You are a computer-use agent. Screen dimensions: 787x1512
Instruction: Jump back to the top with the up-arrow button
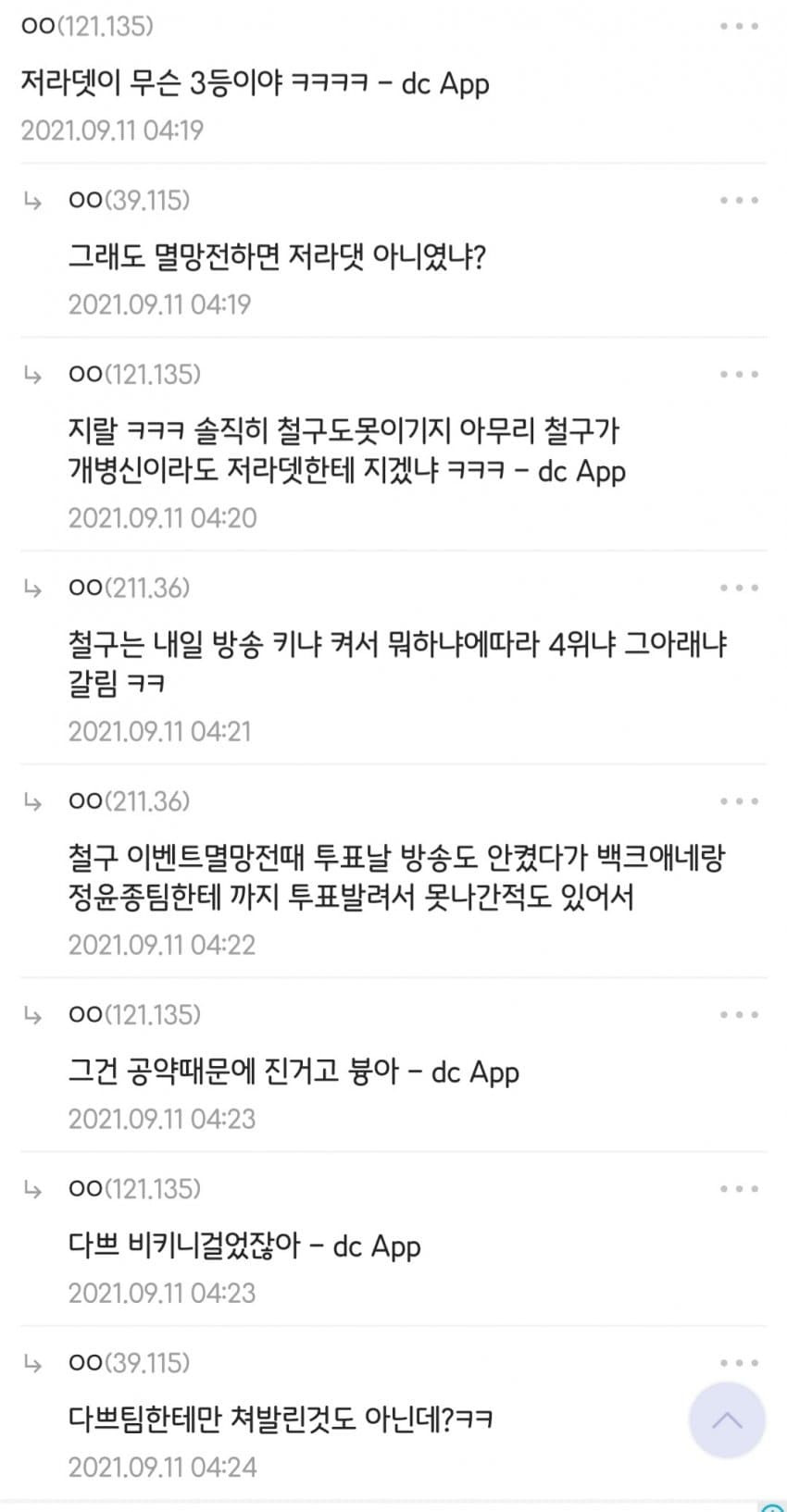coord(727,1420)
